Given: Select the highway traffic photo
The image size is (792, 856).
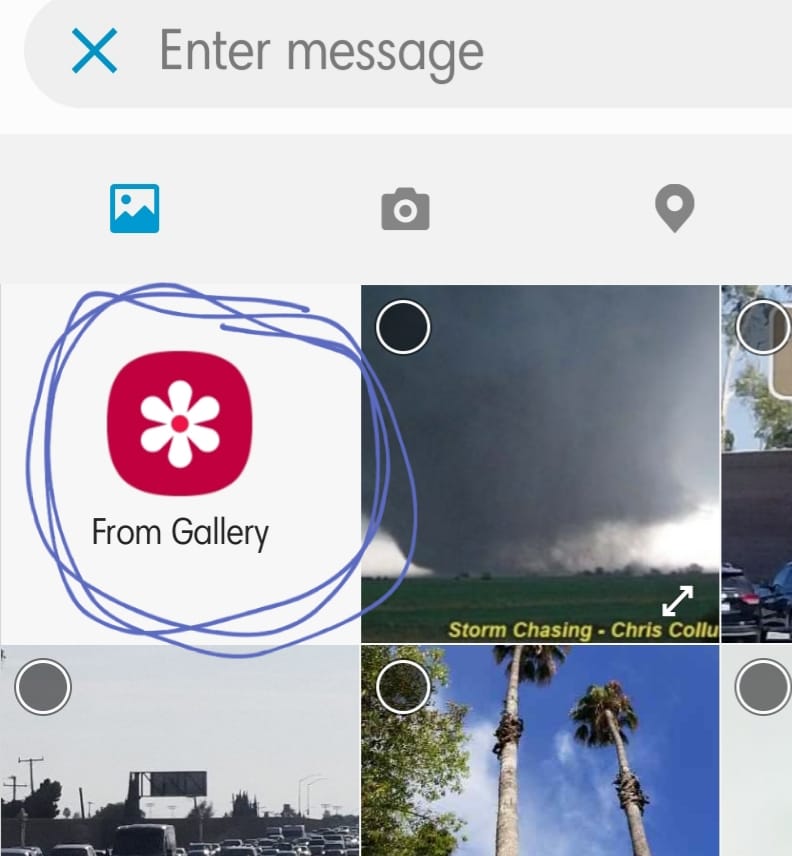Looking at the screenshot, I should coord(44,687).
